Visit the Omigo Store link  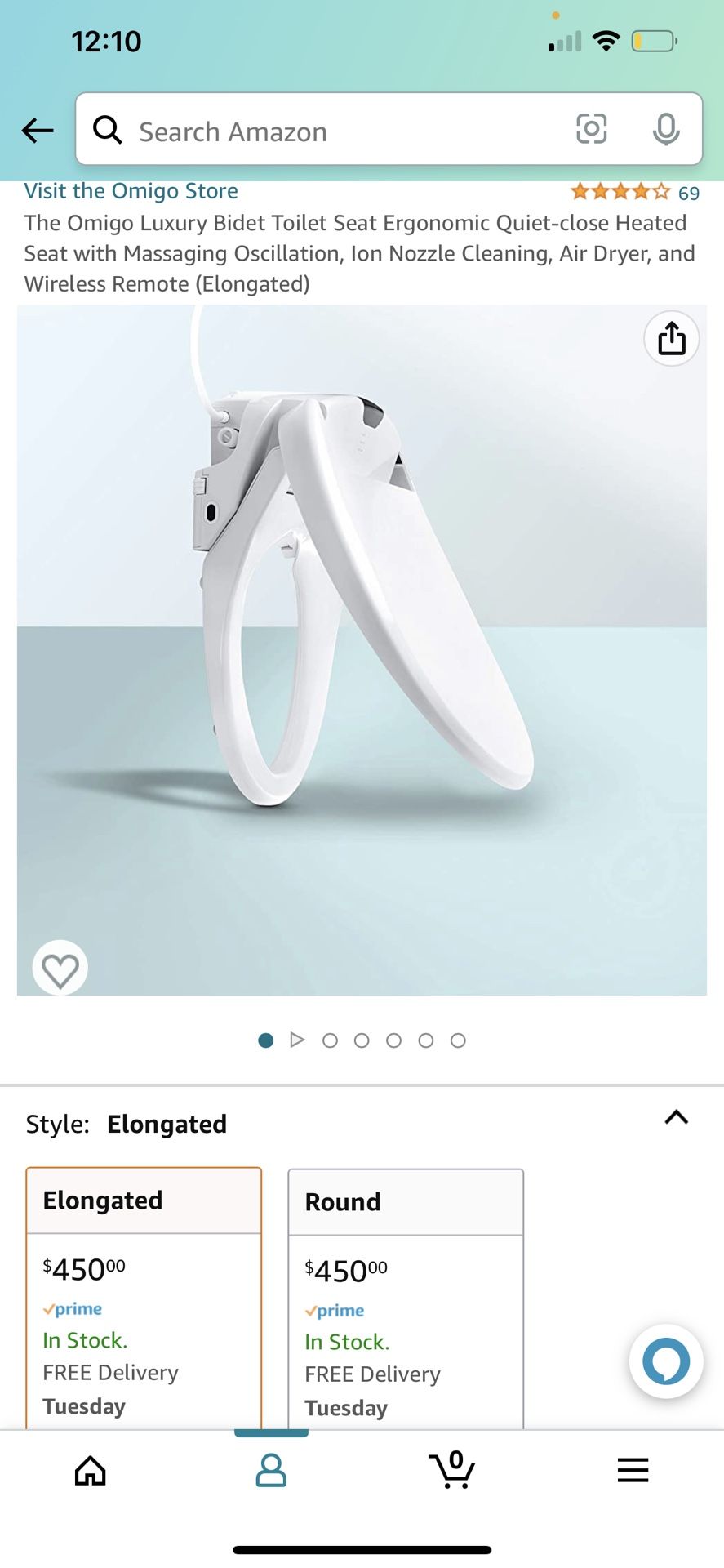(x=131, y=190)
